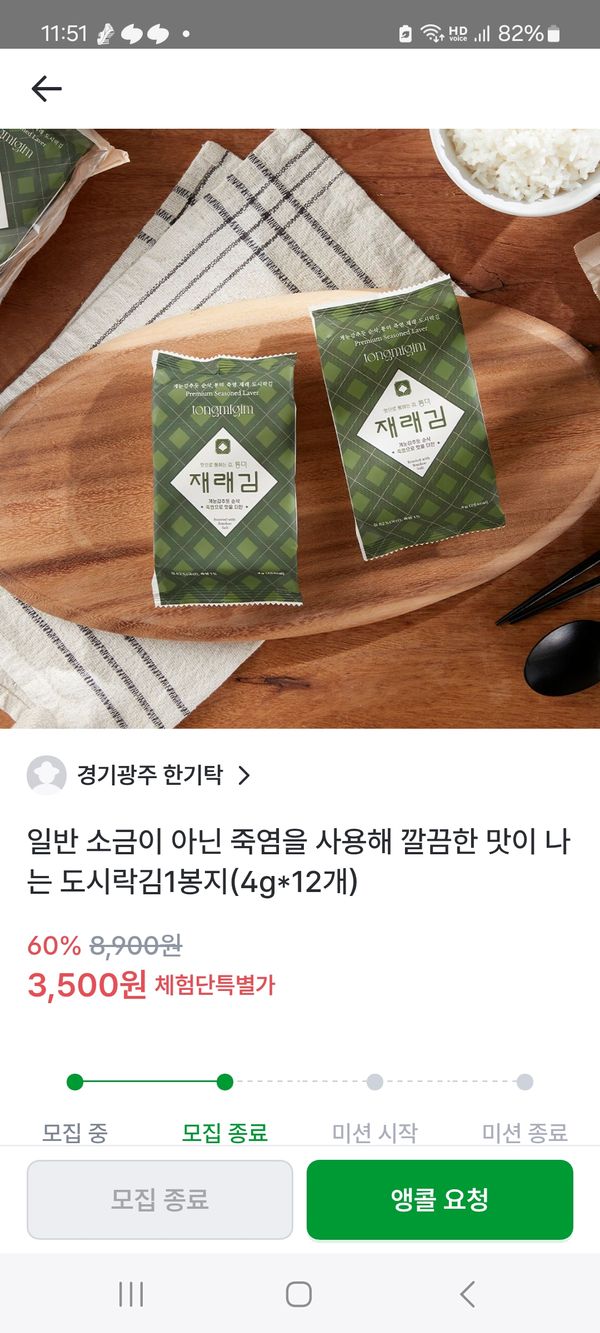Open 경기광주 한기탁 seller profile

click(x=150, y=775)
